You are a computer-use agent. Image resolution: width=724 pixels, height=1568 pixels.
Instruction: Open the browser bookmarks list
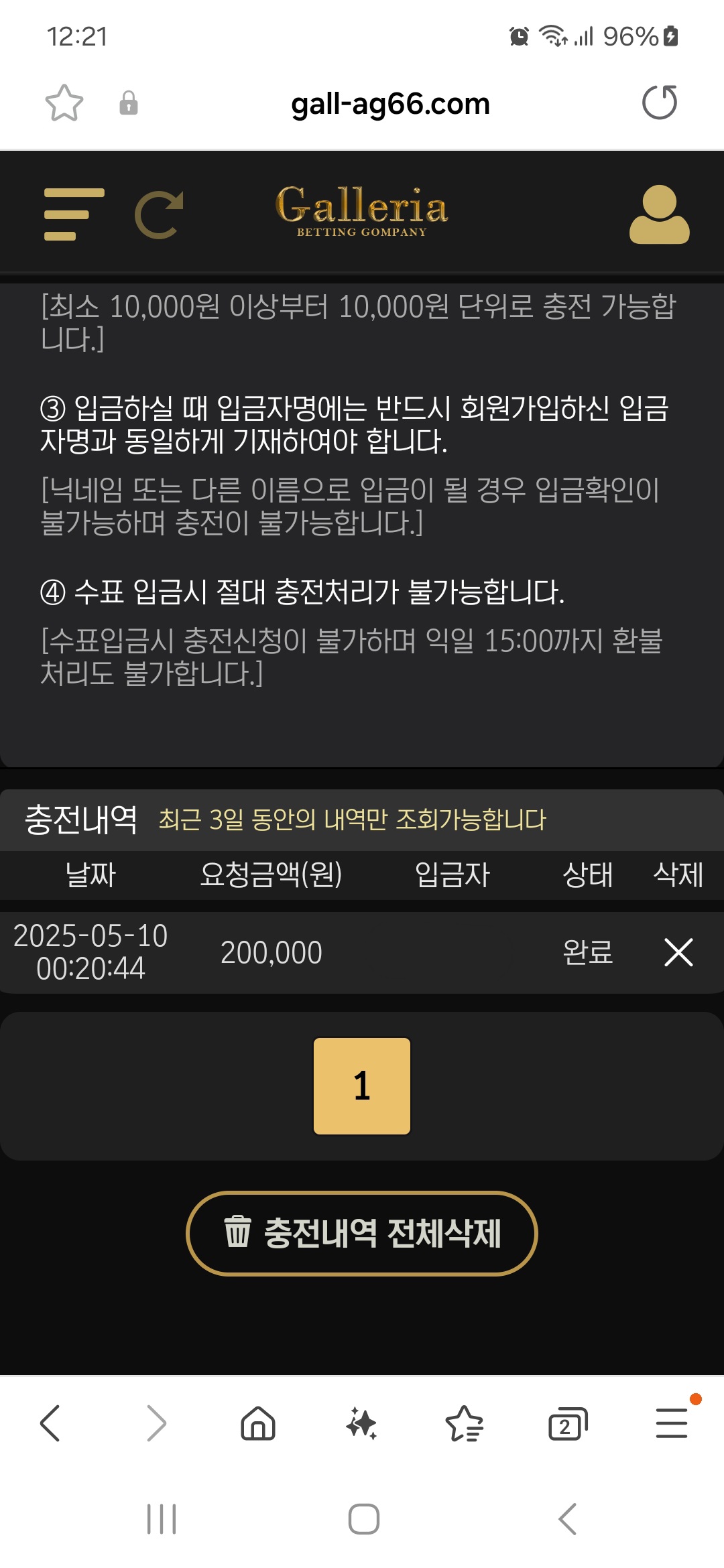point(464,1423)
